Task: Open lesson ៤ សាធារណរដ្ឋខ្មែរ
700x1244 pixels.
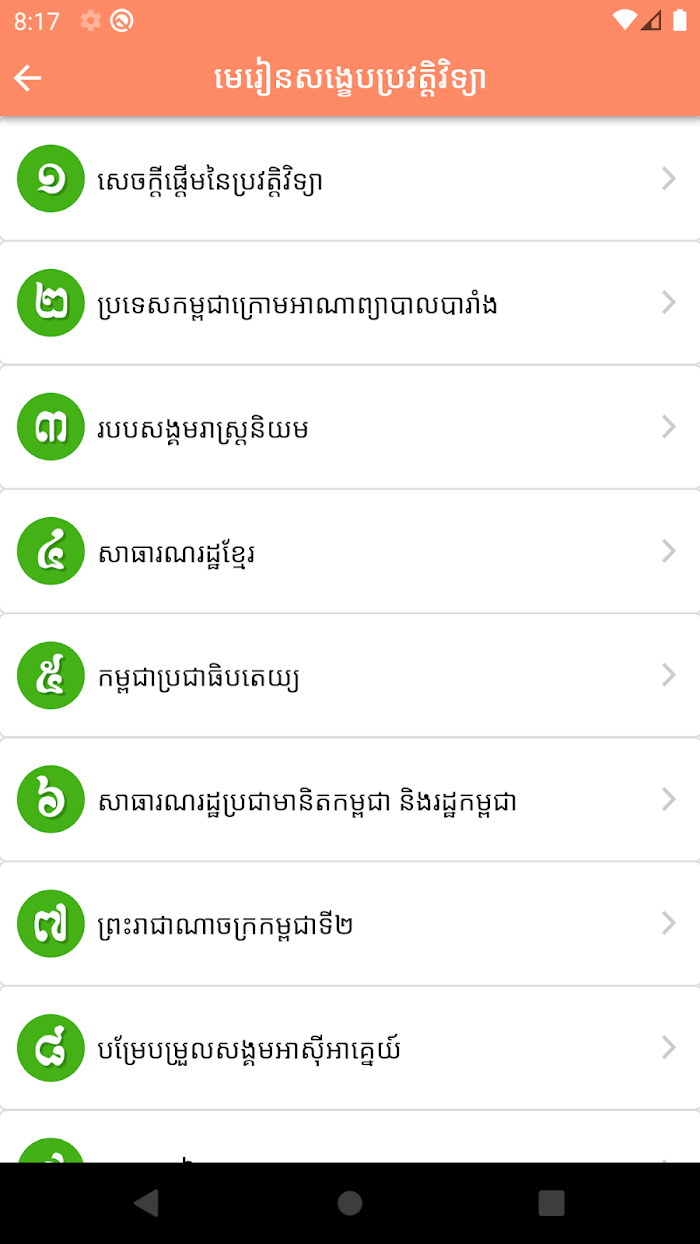Action: coord(350,551)
